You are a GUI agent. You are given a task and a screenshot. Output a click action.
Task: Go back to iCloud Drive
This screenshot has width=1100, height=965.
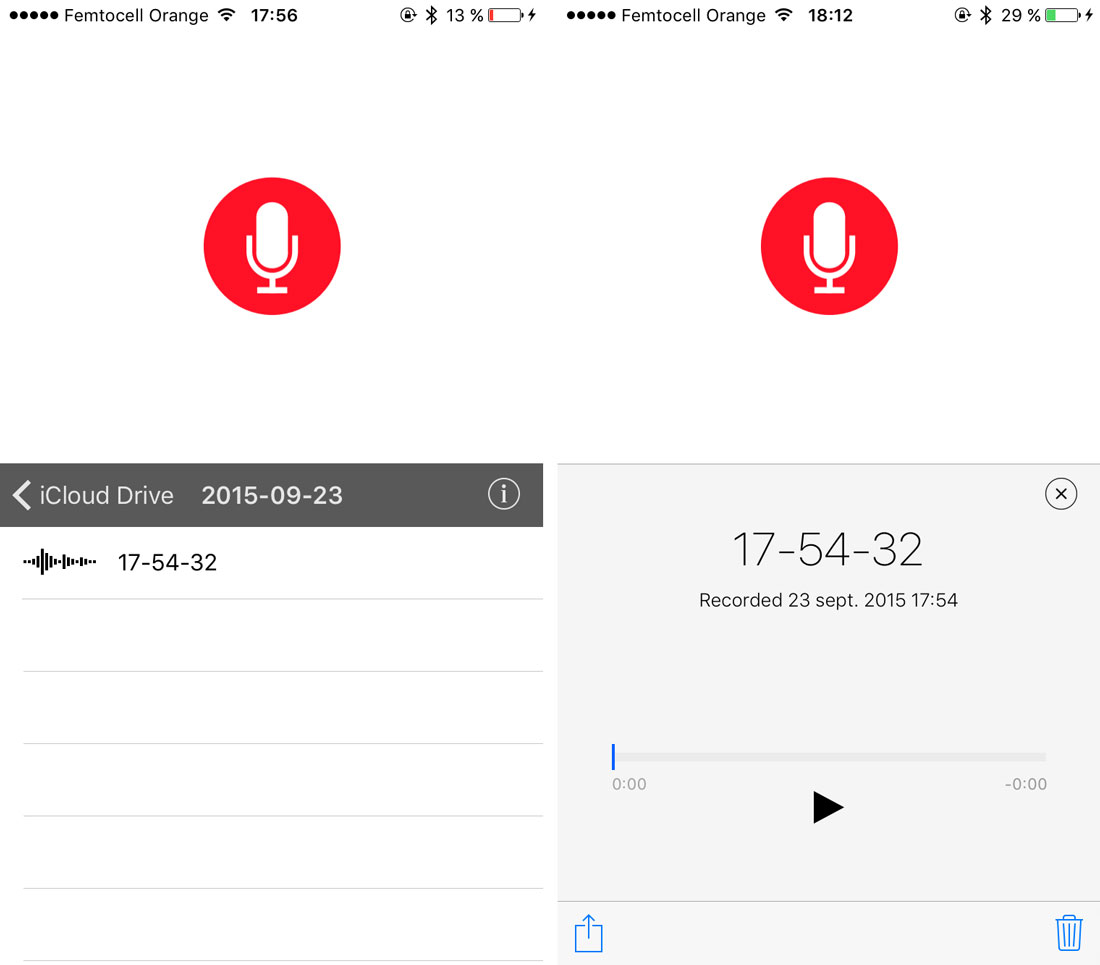click(93, 495)
